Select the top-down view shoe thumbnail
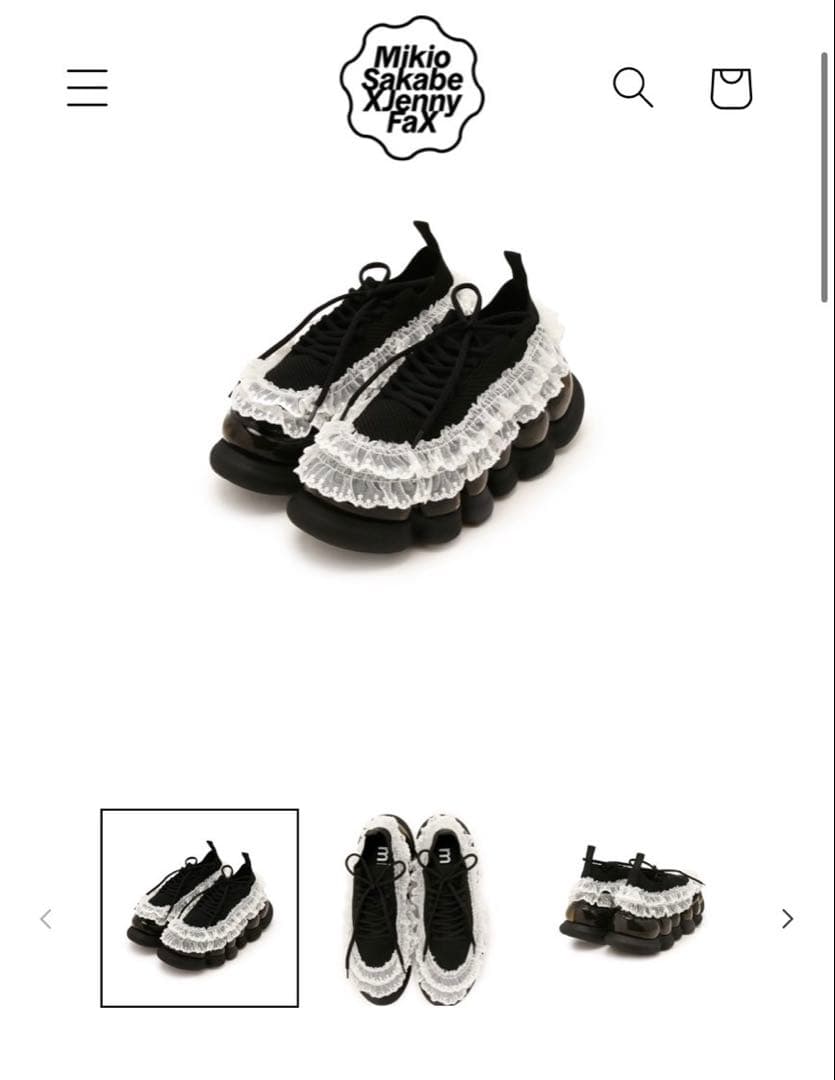Image resolution: width=835 pixels, height=1080 pixels. [416, 905]
